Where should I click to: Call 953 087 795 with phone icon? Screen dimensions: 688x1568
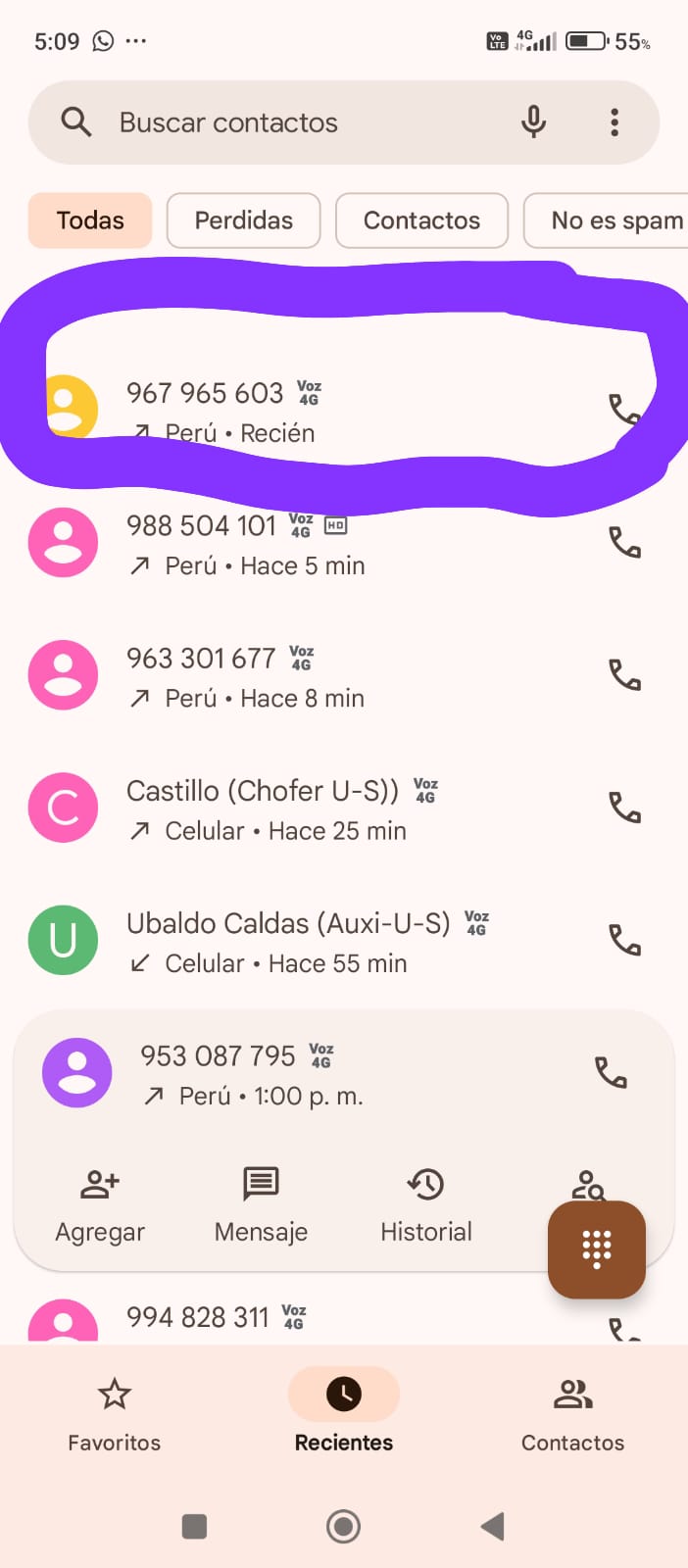click(x=611, y=1072)
